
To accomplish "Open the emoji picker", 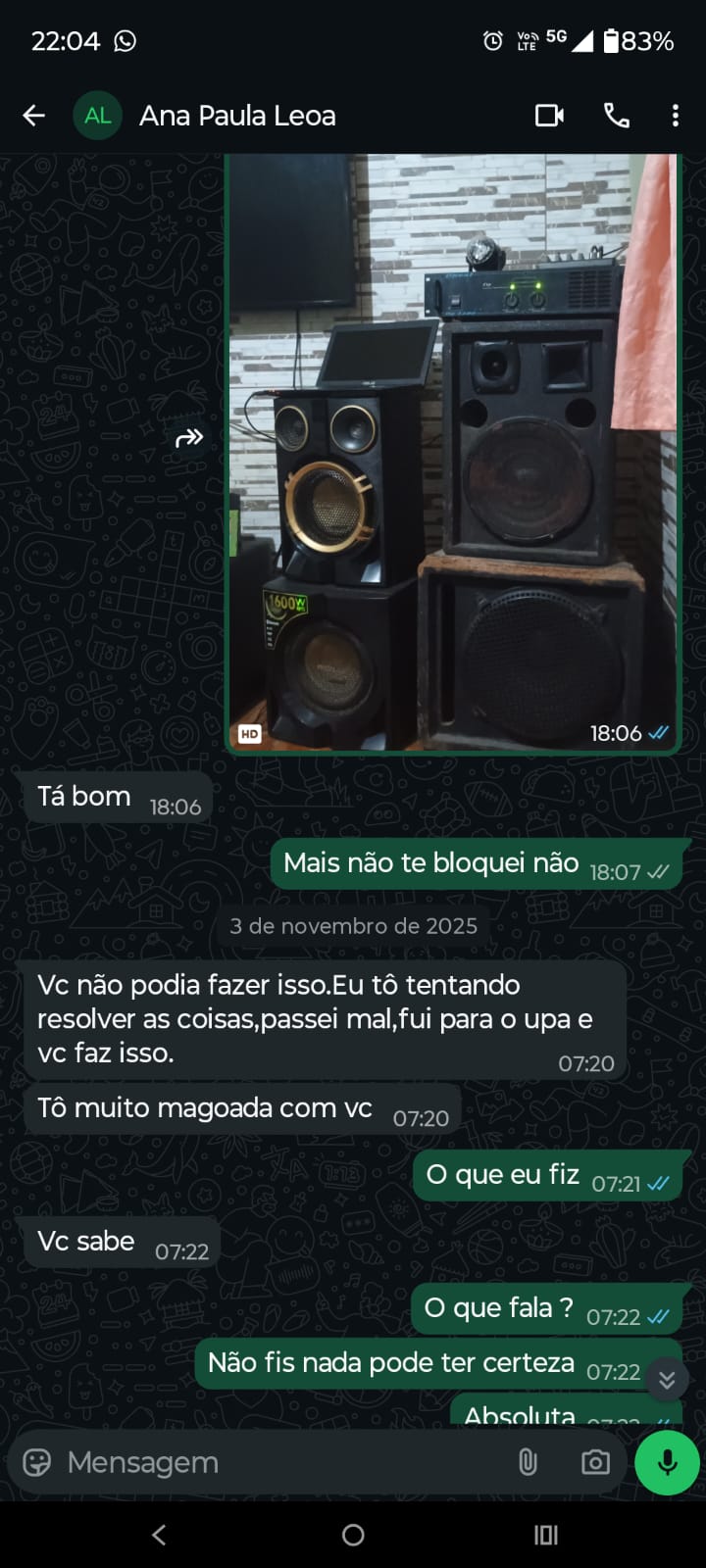I will pyautogui.click(x=36, y=1462).
